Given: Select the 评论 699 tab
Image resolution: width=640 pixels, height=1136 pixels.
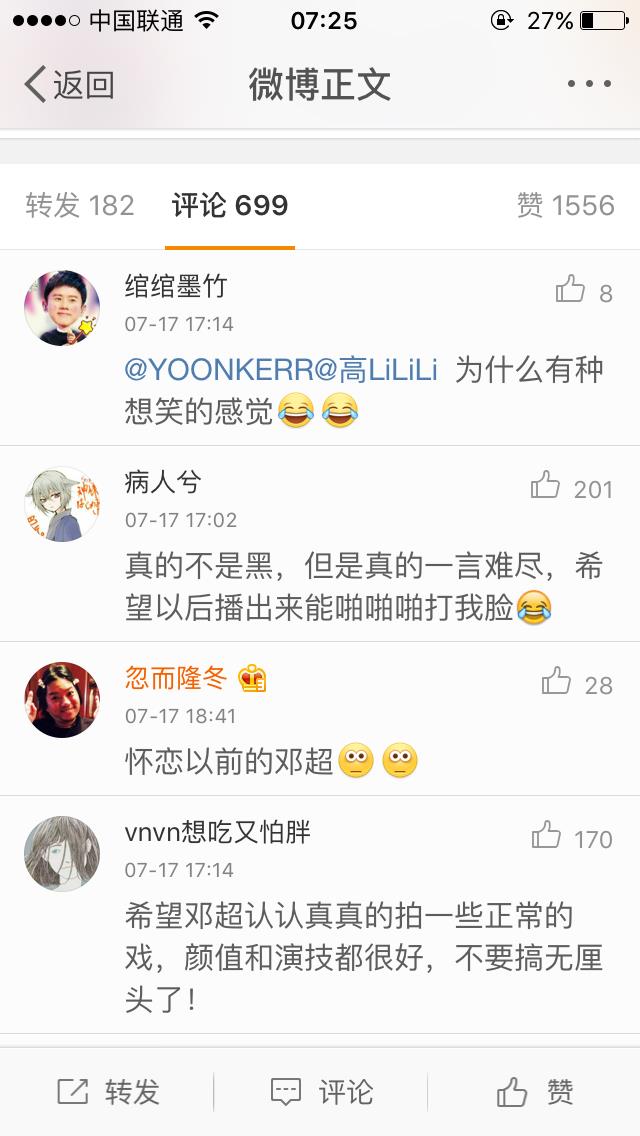Looking at the screenshot, I should pyautogui.click(x=230, y=205).
